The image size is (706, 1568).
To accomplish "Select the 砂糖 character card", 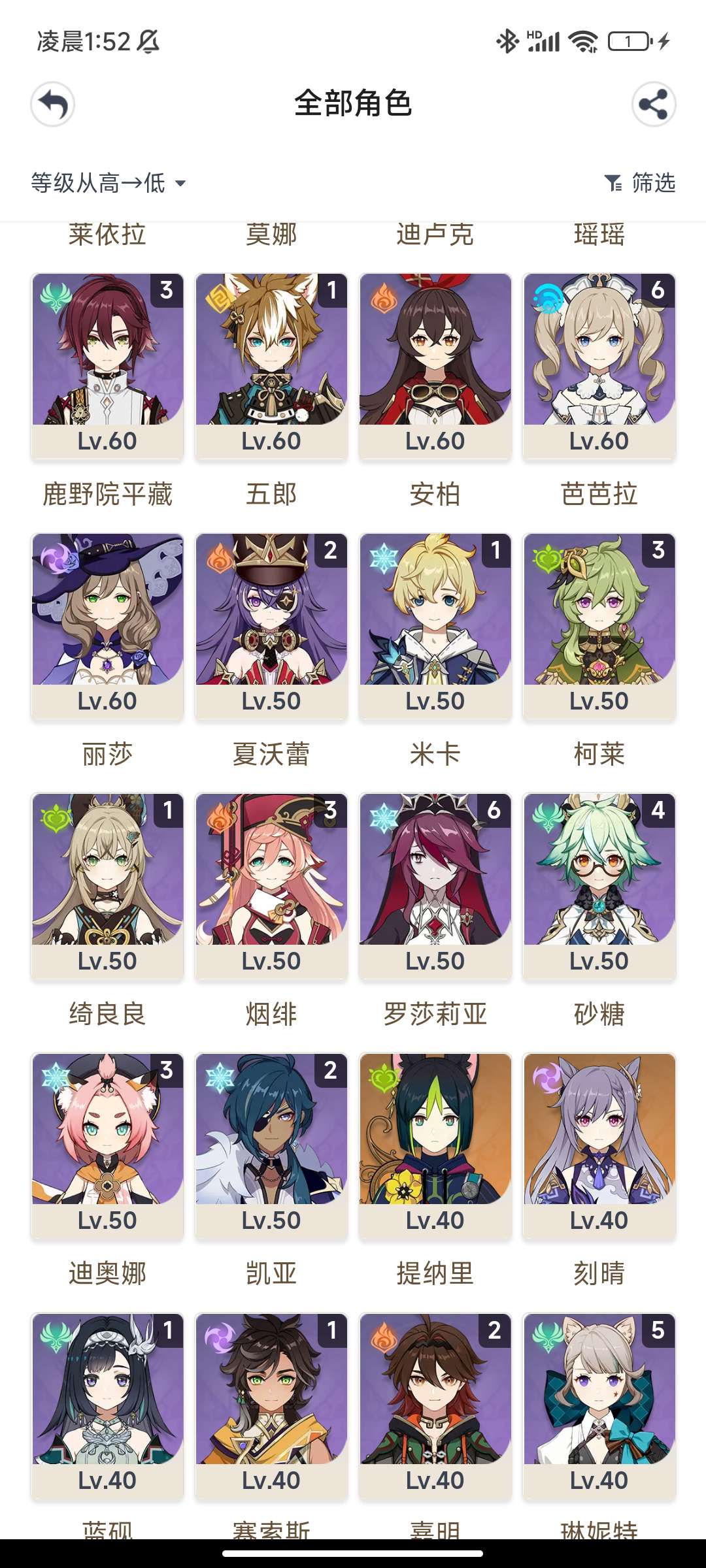I will [599, 886].
